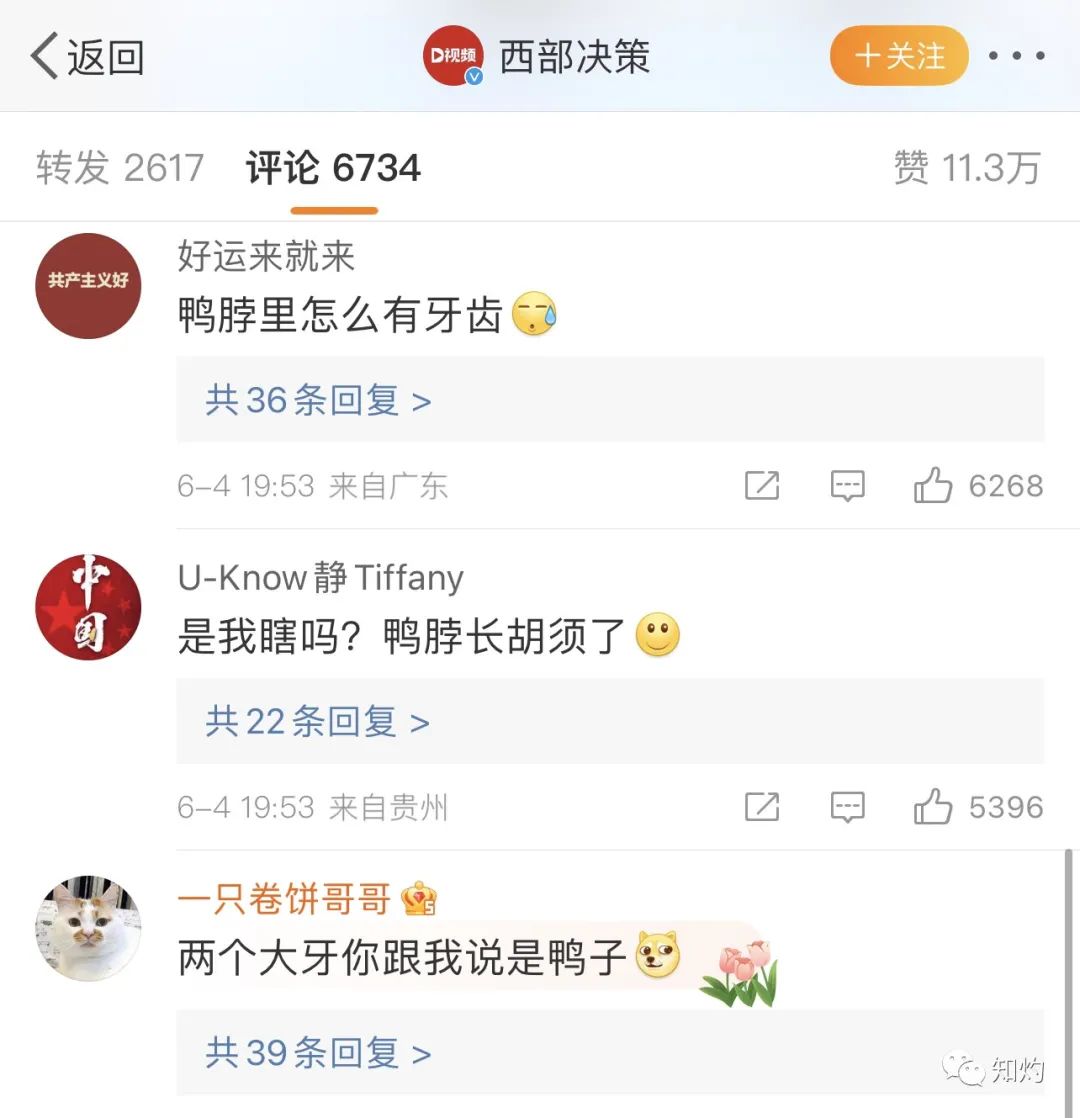Reply to U-Know静Tiffany's comment

tap(847, 807)
